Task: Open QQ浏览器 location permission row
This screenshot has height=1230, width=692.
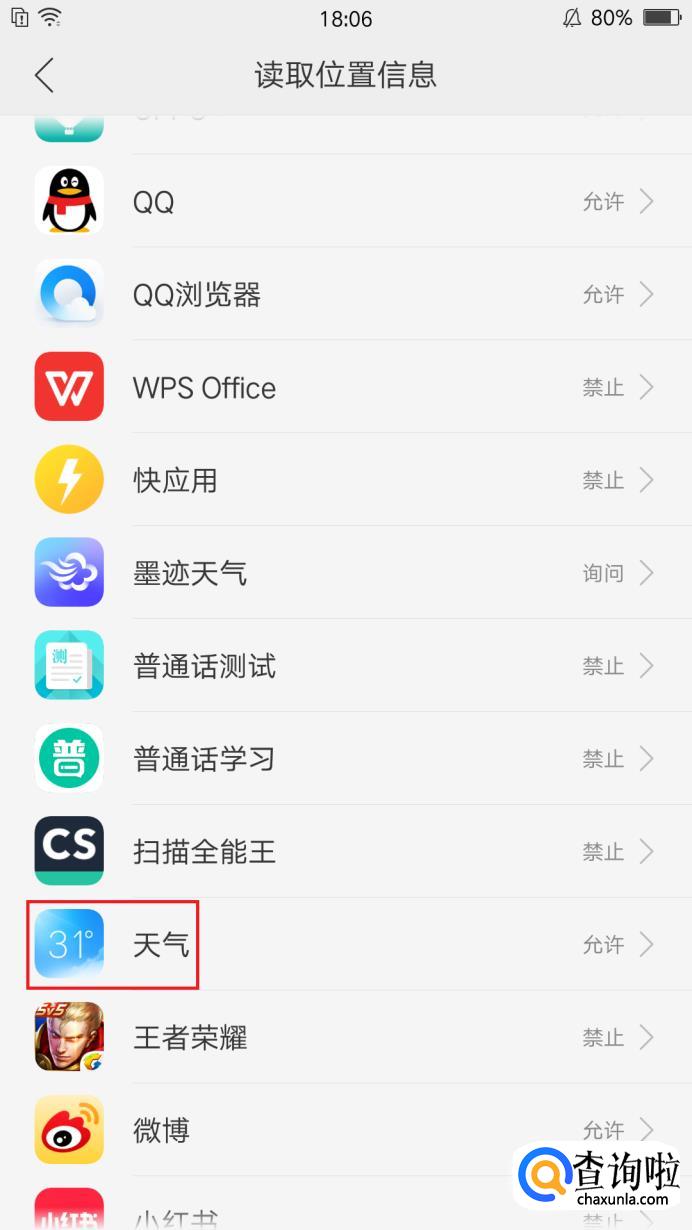Action: pyautogui.click(x=345, y=295)
